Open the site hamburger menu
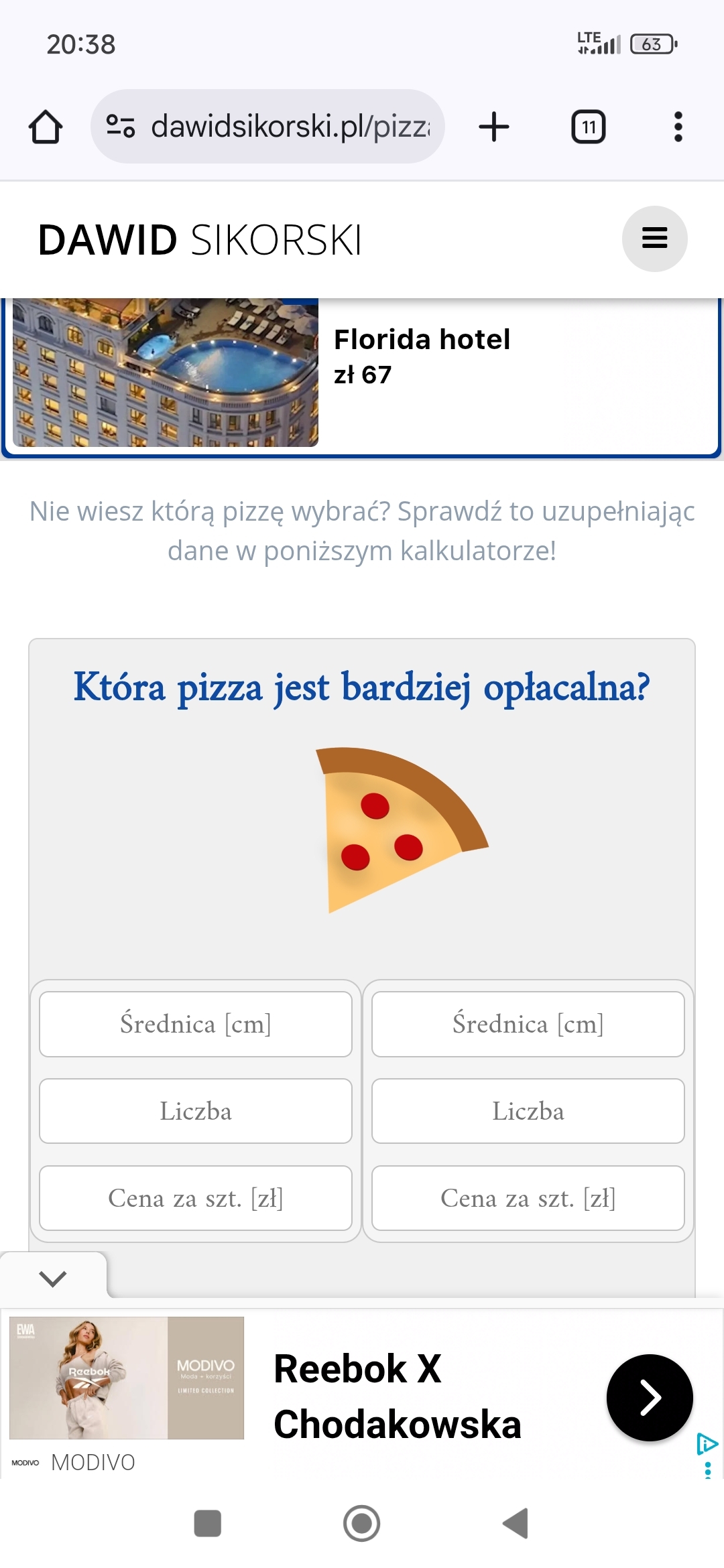 pos(654,239)
